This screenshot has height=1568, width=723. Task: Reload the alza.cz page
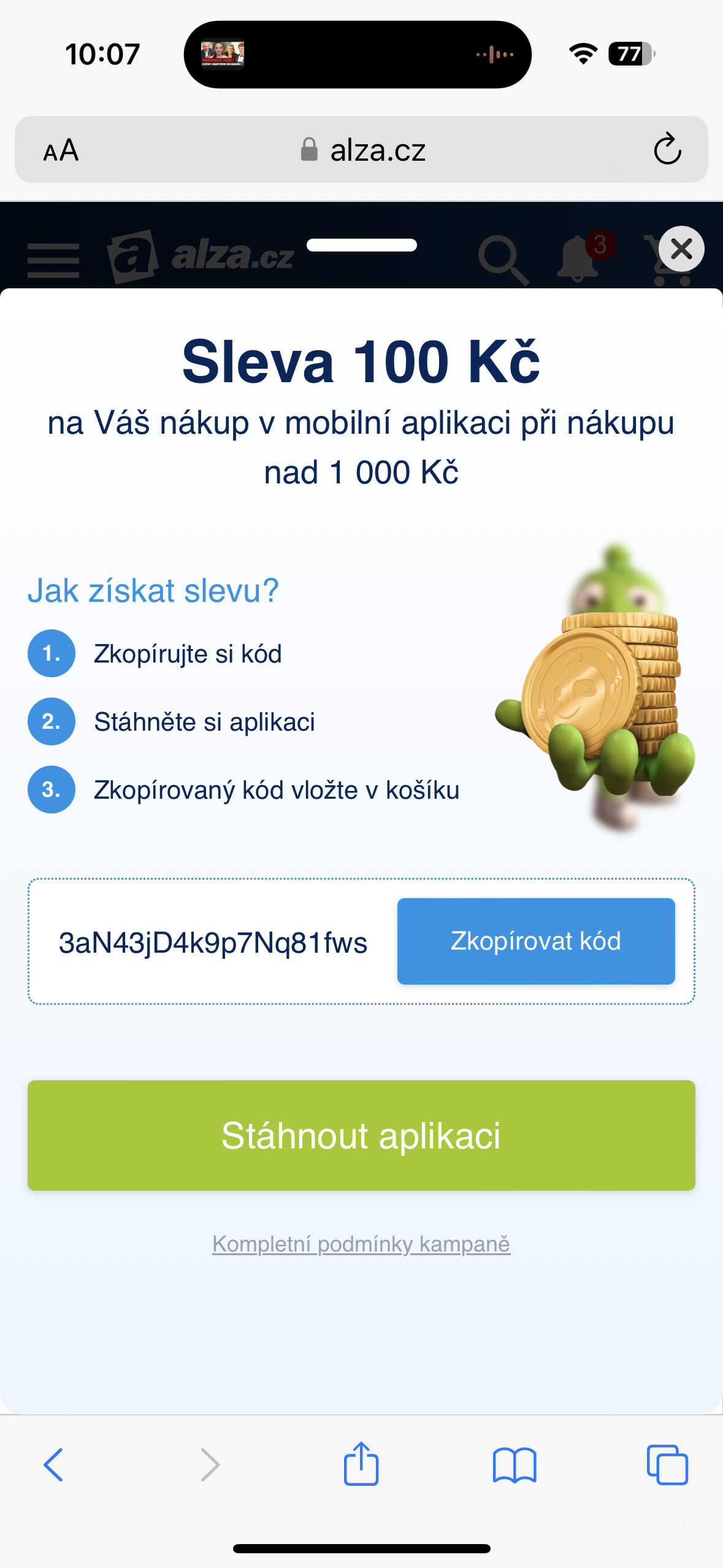click(x=667, y=150)
